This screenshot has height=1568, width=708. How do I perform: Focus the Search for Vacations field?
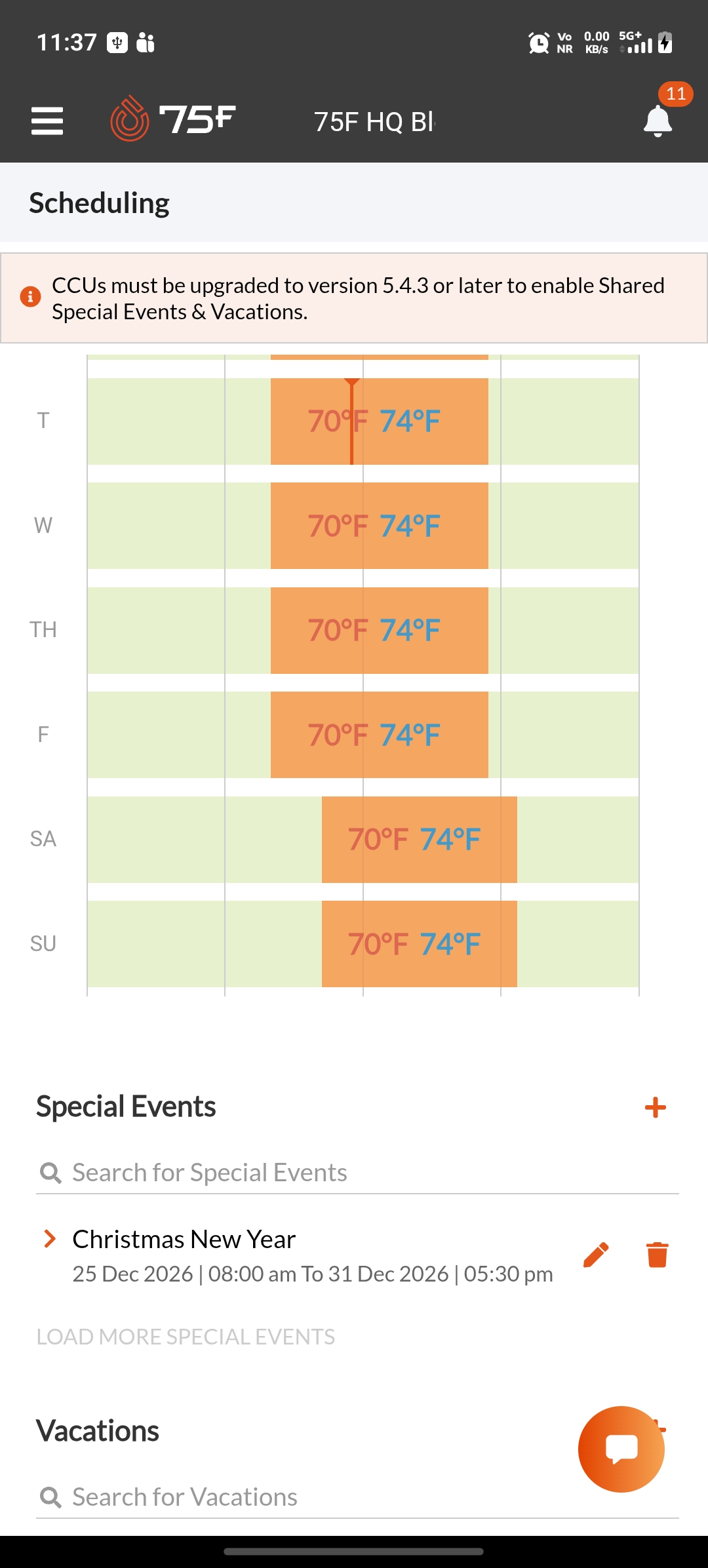(x=357, y=1497)
